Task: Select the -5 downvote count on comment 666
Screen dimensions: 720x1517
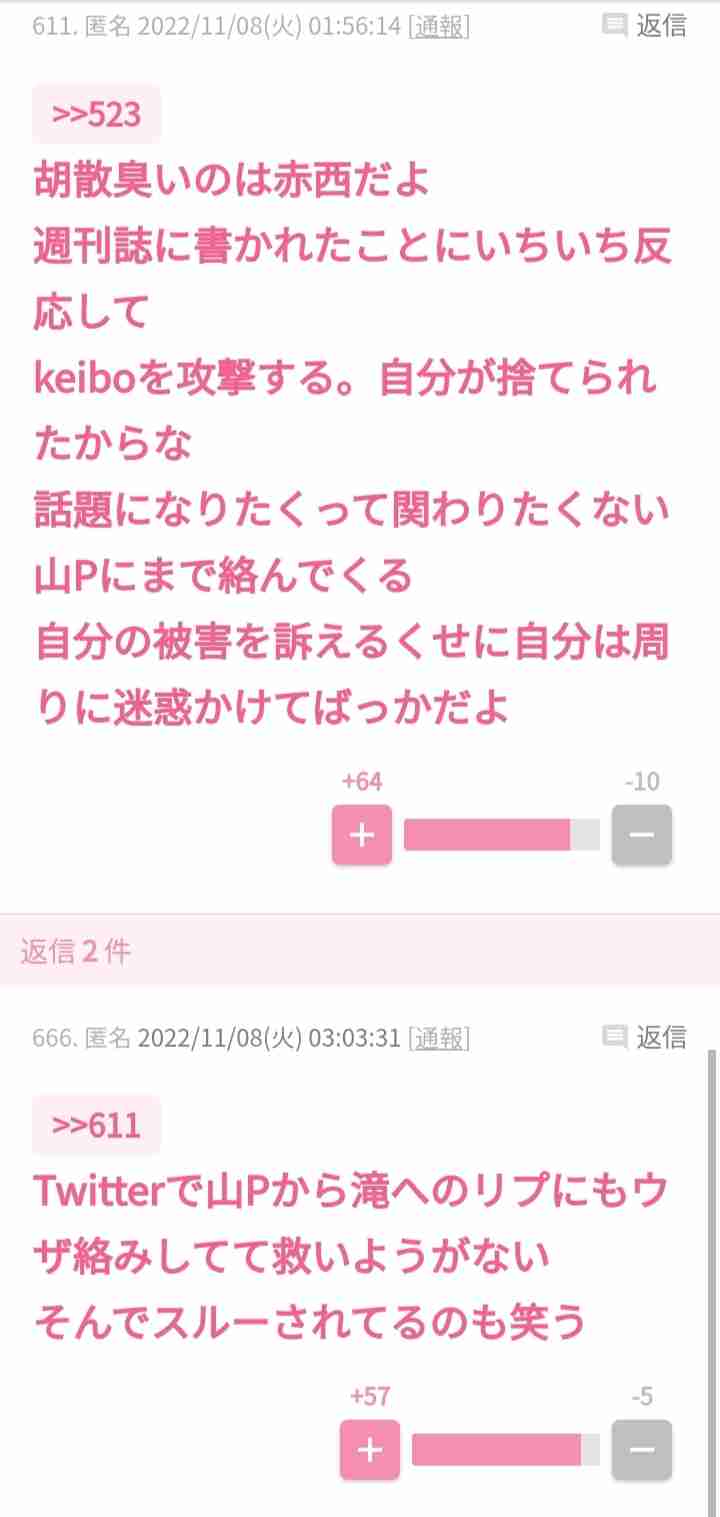Action: coord(645,1394)
